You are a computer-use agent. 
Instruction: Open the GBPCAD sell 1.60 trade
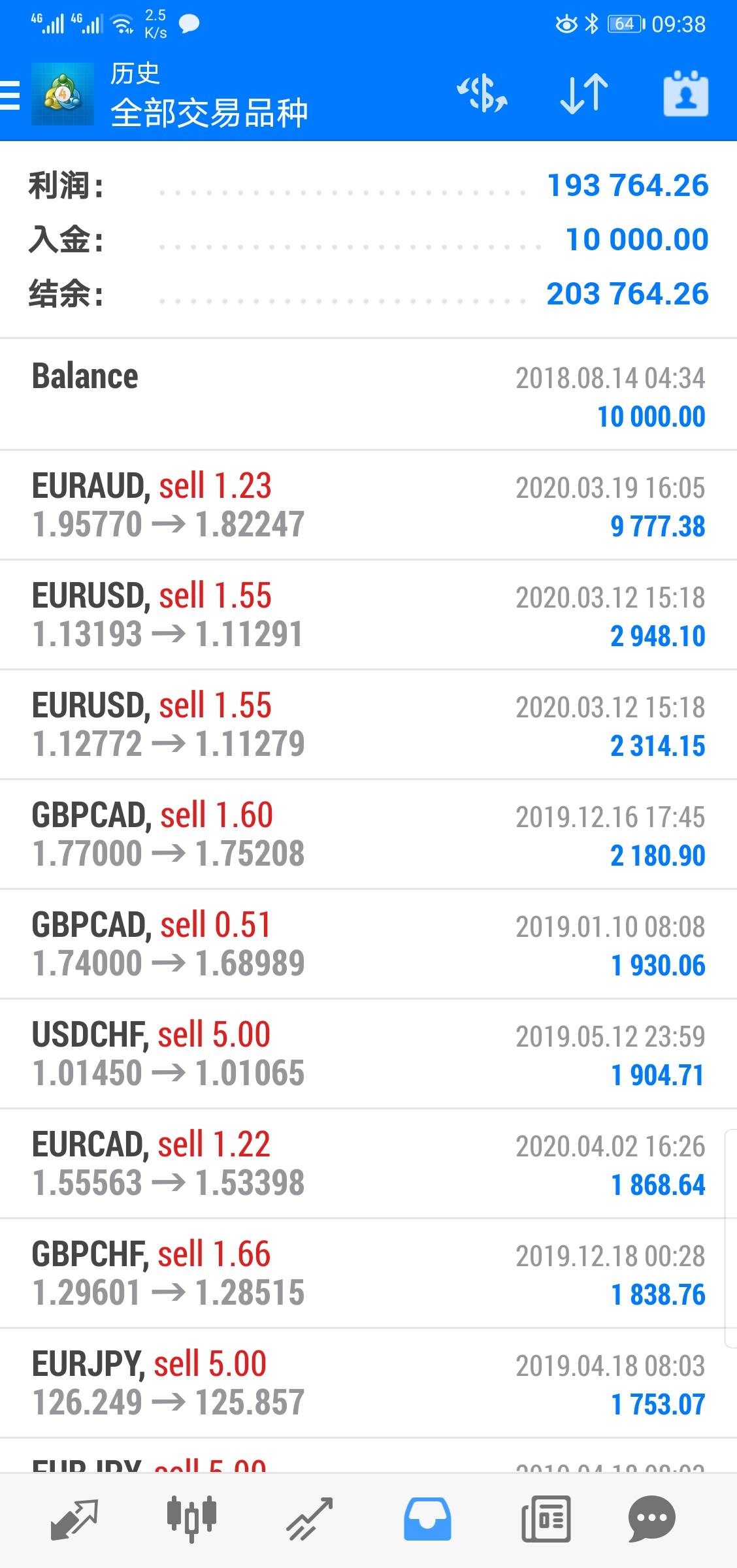(368, 834)
